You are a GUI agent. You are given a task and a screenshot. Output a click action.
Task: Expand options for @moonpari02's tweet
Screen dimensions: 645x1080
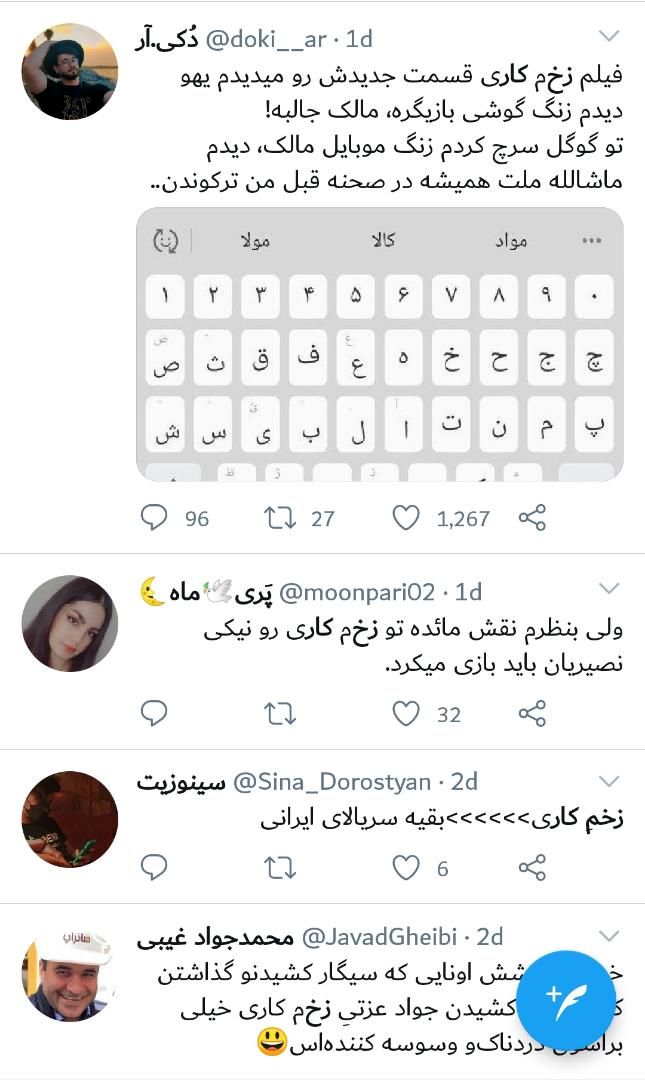(x=608, y=591)
